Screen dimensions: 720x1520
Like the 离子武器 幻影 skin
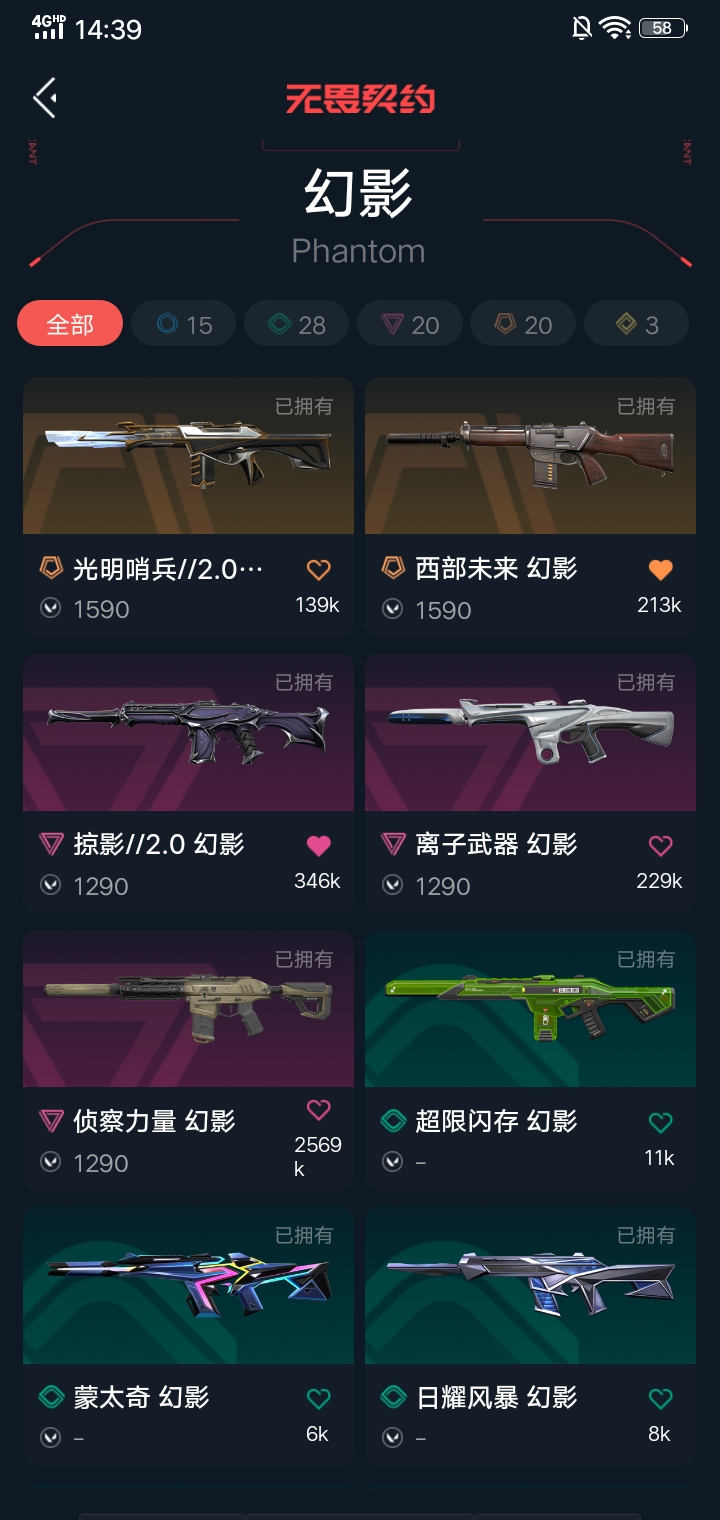coord(660,846)
